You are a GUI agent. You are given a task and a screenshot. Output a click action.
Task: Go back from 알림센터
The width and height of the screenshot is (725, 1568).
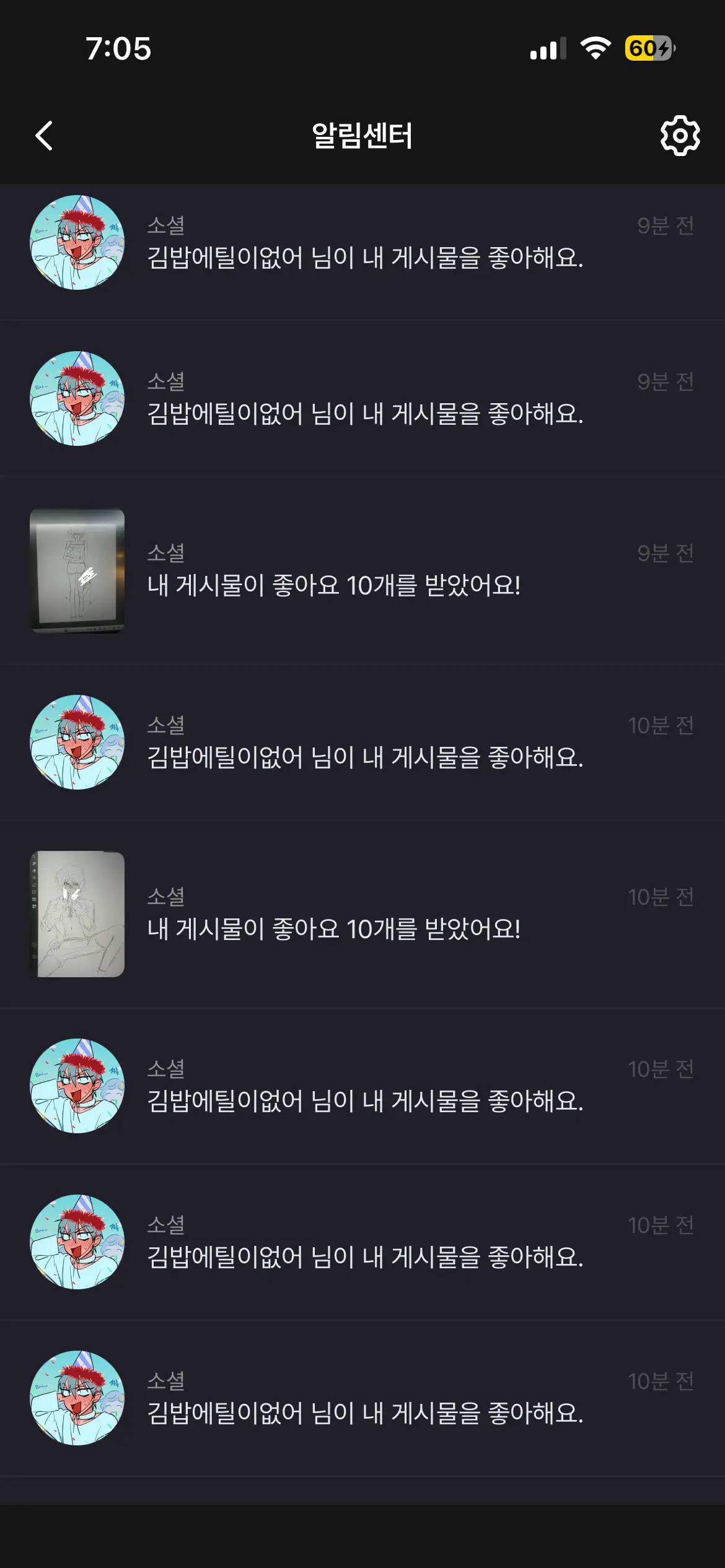click(44, 136)
